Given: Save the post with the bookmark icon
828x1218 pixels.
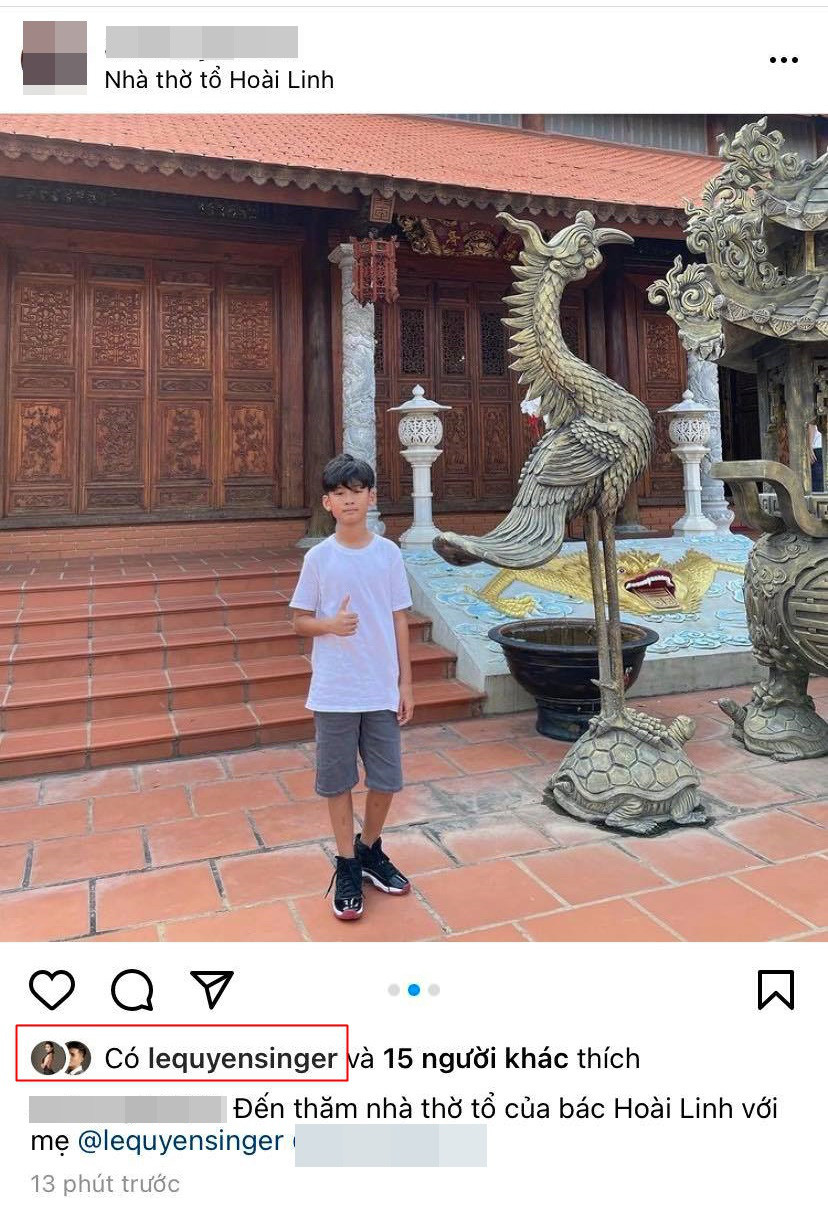Looking at the screenshot, I should click(775, 990).
